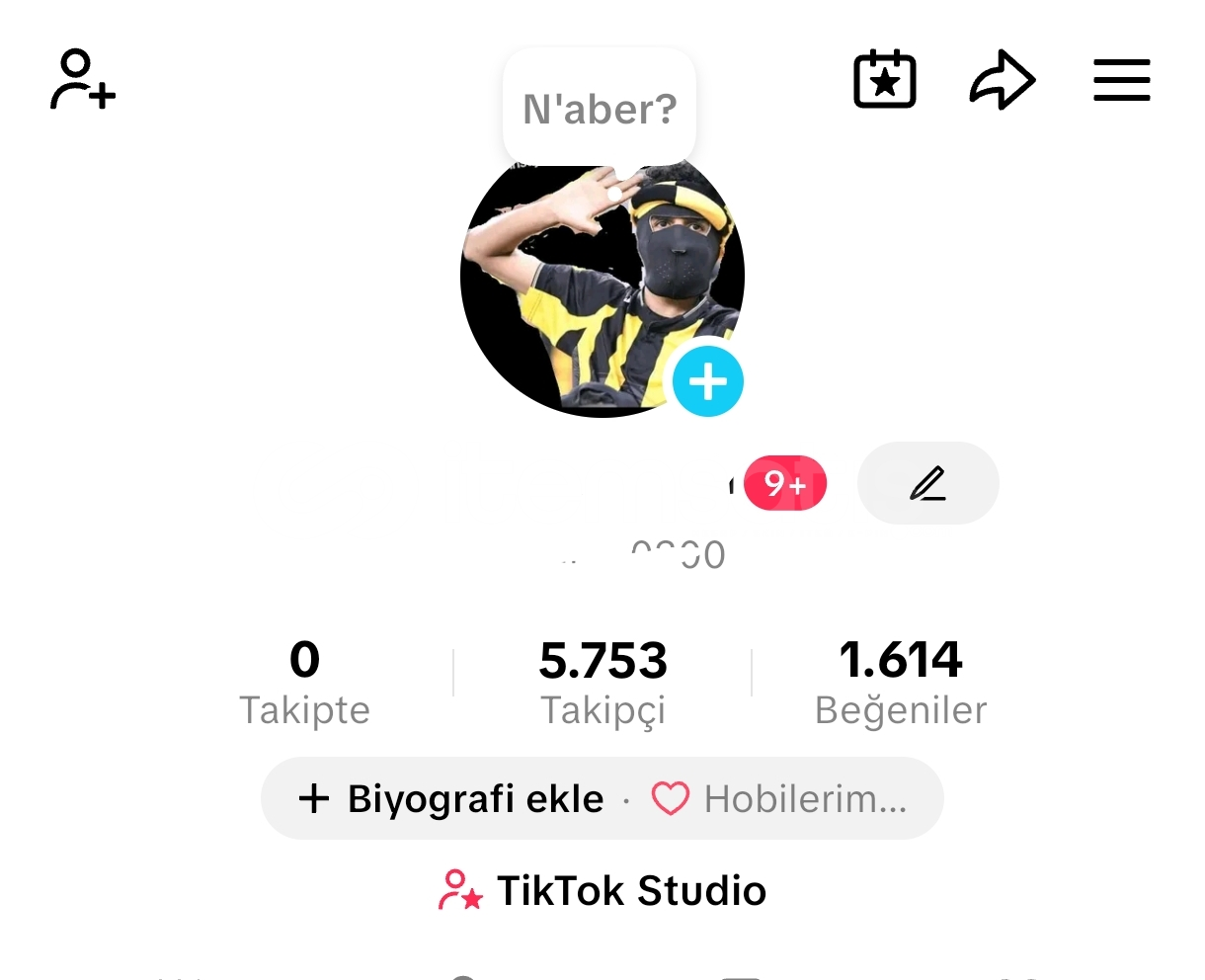Tap the N'aber? status bubble
1205x980 pixels.
(x=600, y=109)
